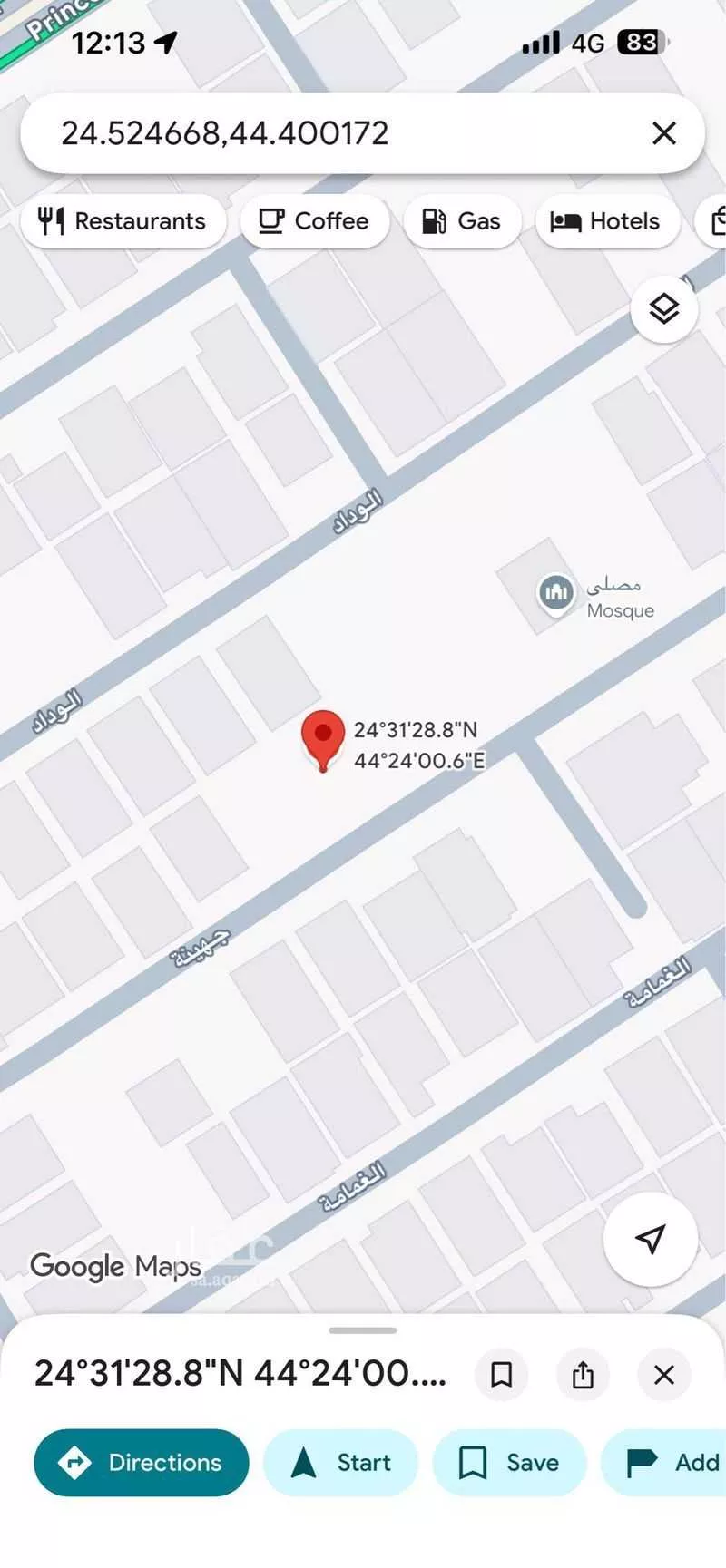Image resolution: width=726 pixels, height=1568 pixels.
Task: Center map on my location
Action: [x=650, y=1239]
